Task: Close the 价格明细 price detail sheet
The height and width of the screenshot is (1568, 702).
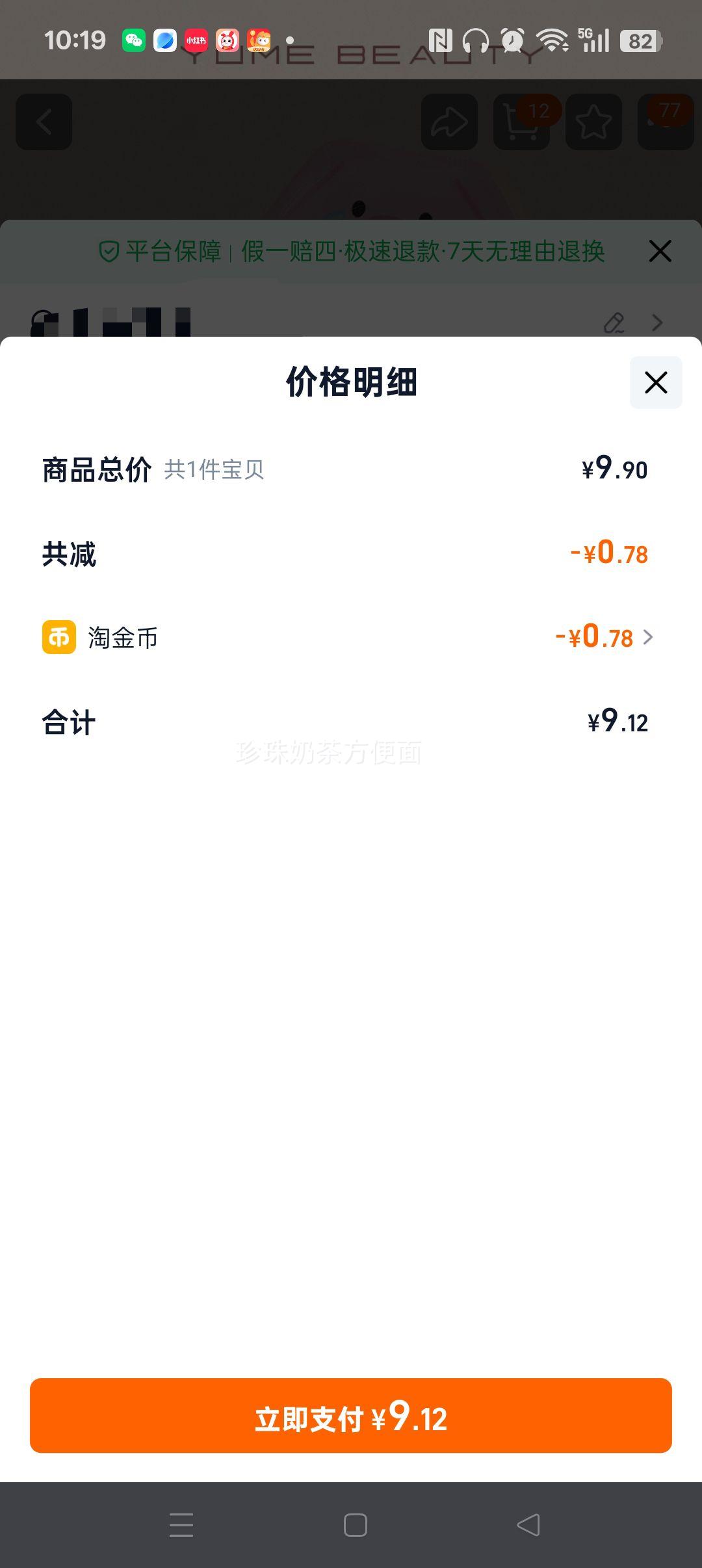Action: [655, 382]
